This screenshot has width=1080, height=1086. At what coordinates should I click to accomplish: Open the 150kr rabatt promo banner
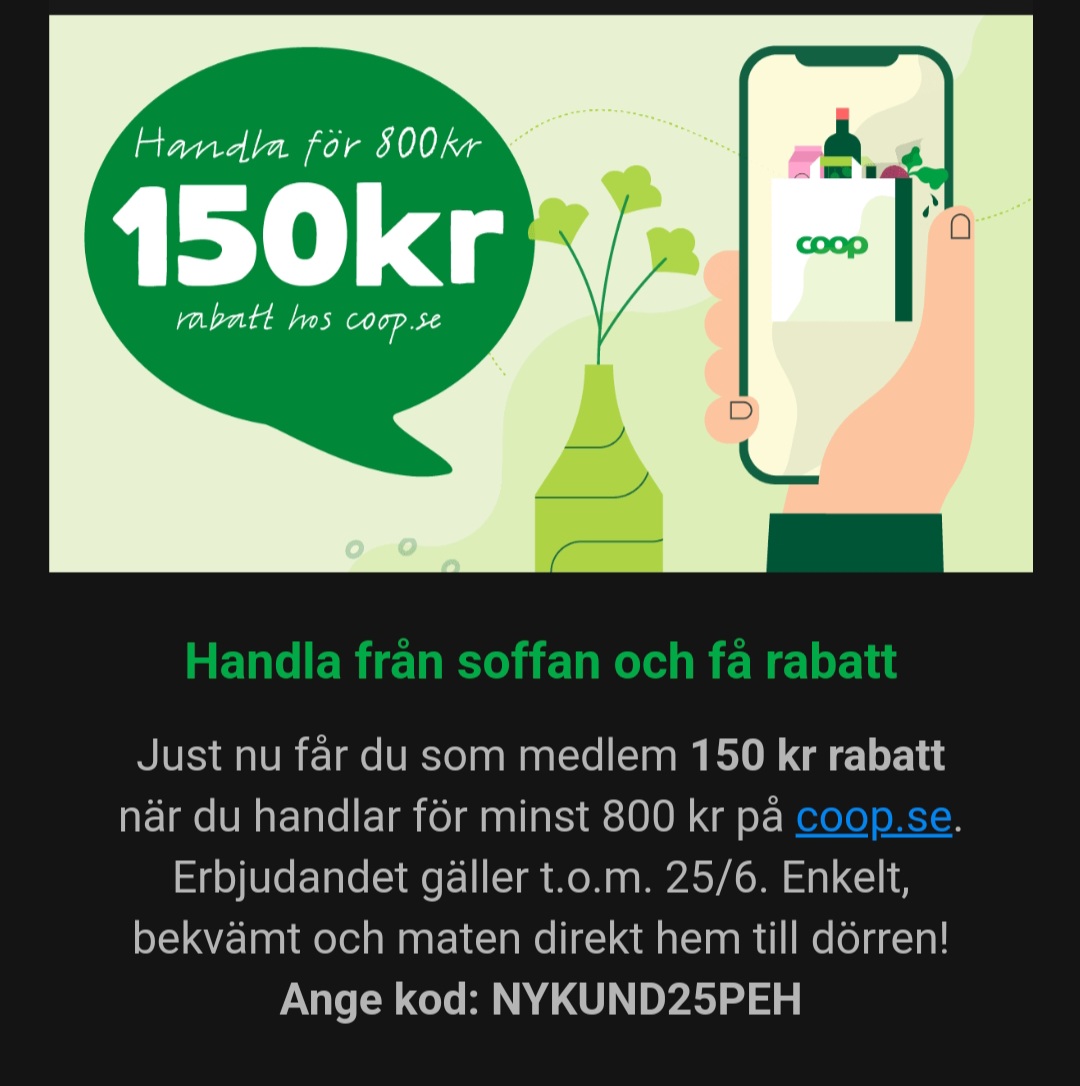[x=540, y=293]
